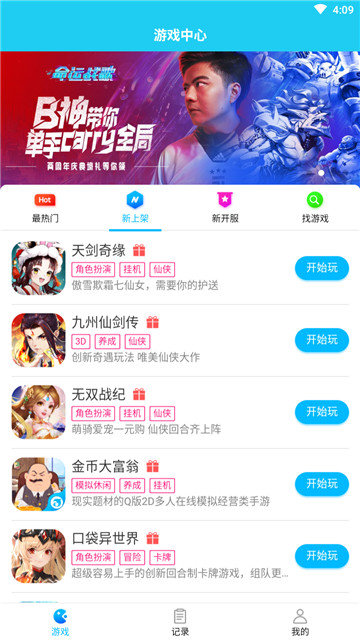Go to the 游戏 bottom tab
This screenshot has height=640, width=360.
[60, 622]
